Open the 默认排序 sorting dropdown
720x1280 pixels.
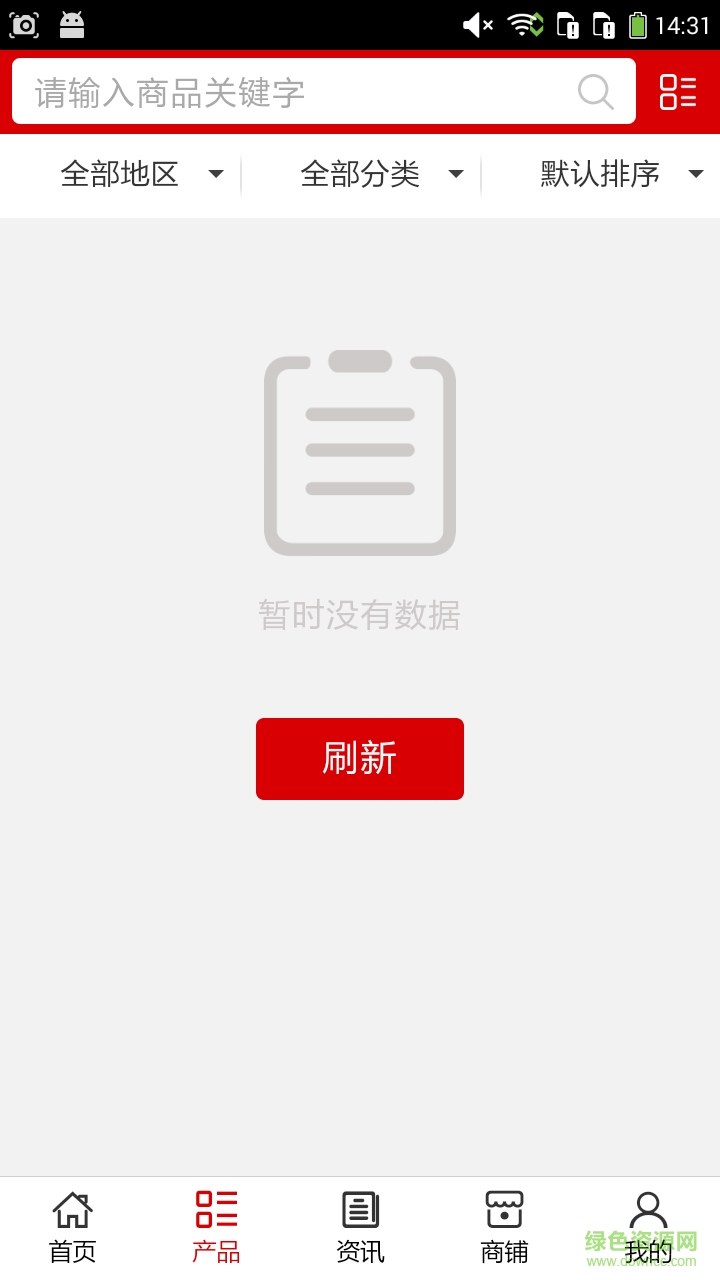(620, 174)
